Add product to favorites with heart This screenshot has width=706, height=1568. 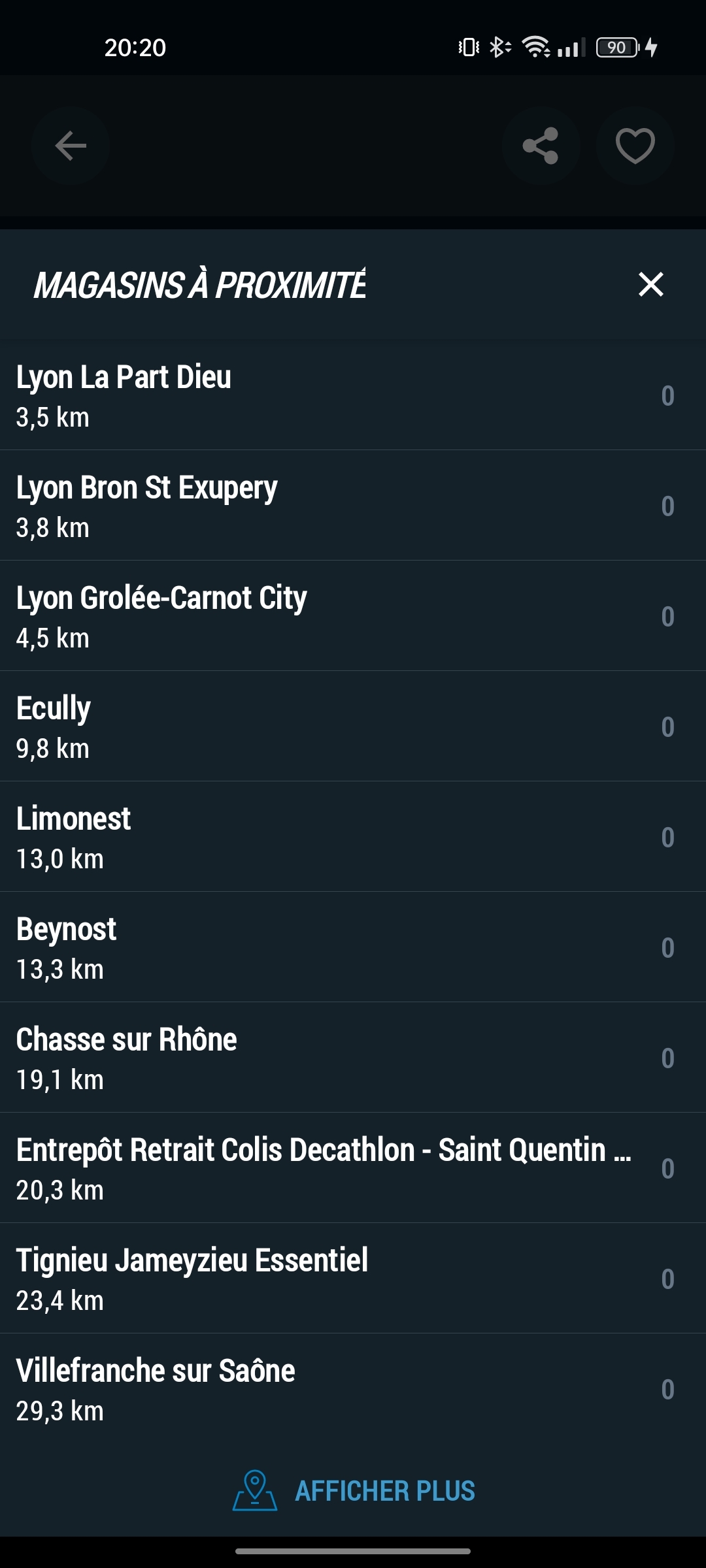point(635,146)
